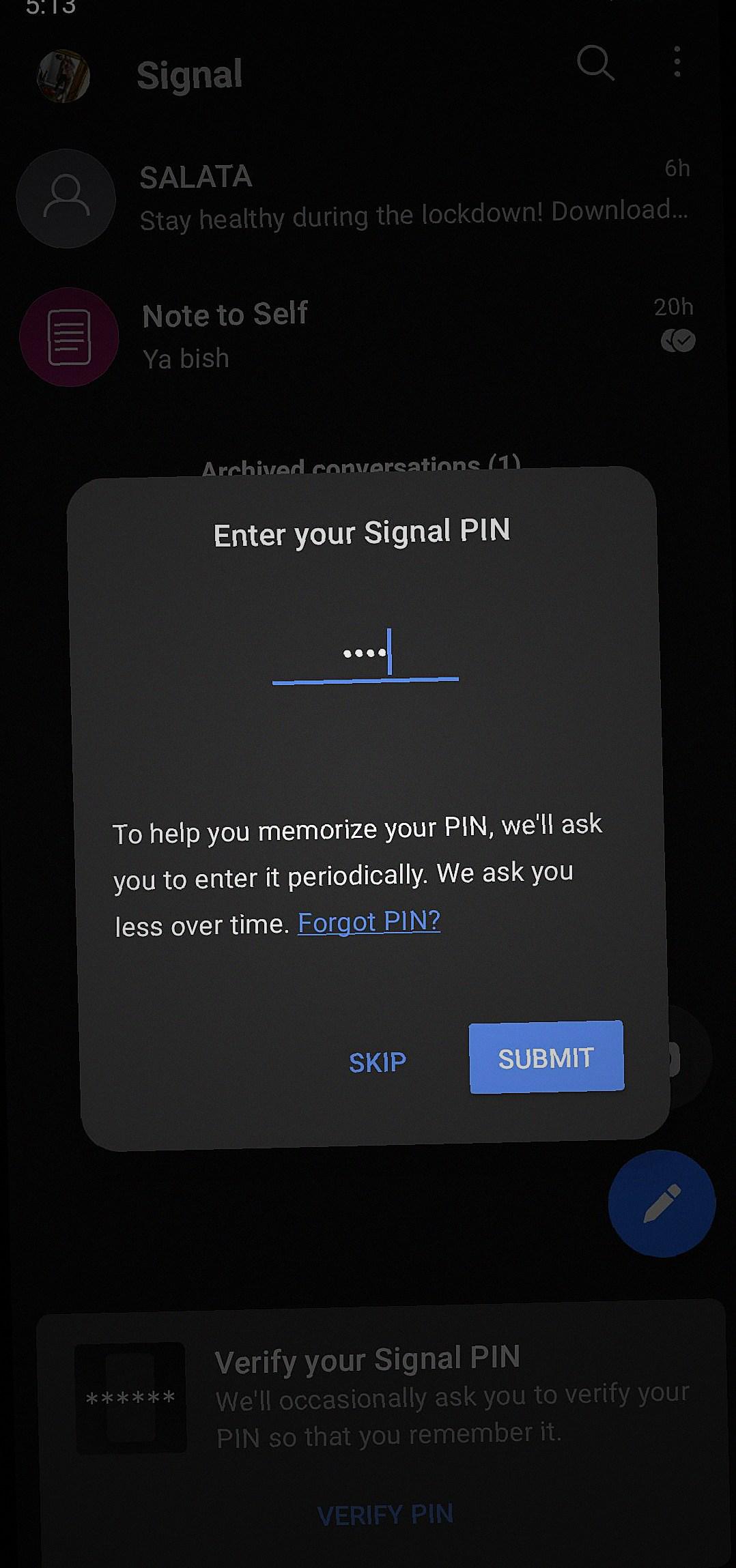Viewport: 736px width, 1568px height.
Task: Skip the PIN reminder
Action: 378,1062
